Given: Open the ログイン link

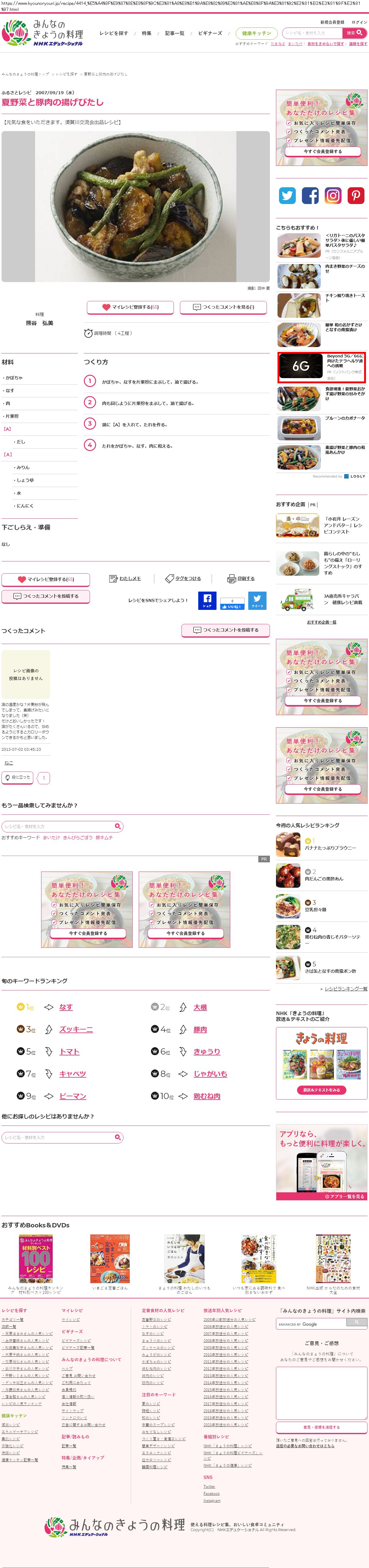Looking at the screenshot, I should [x=359, y=23].
